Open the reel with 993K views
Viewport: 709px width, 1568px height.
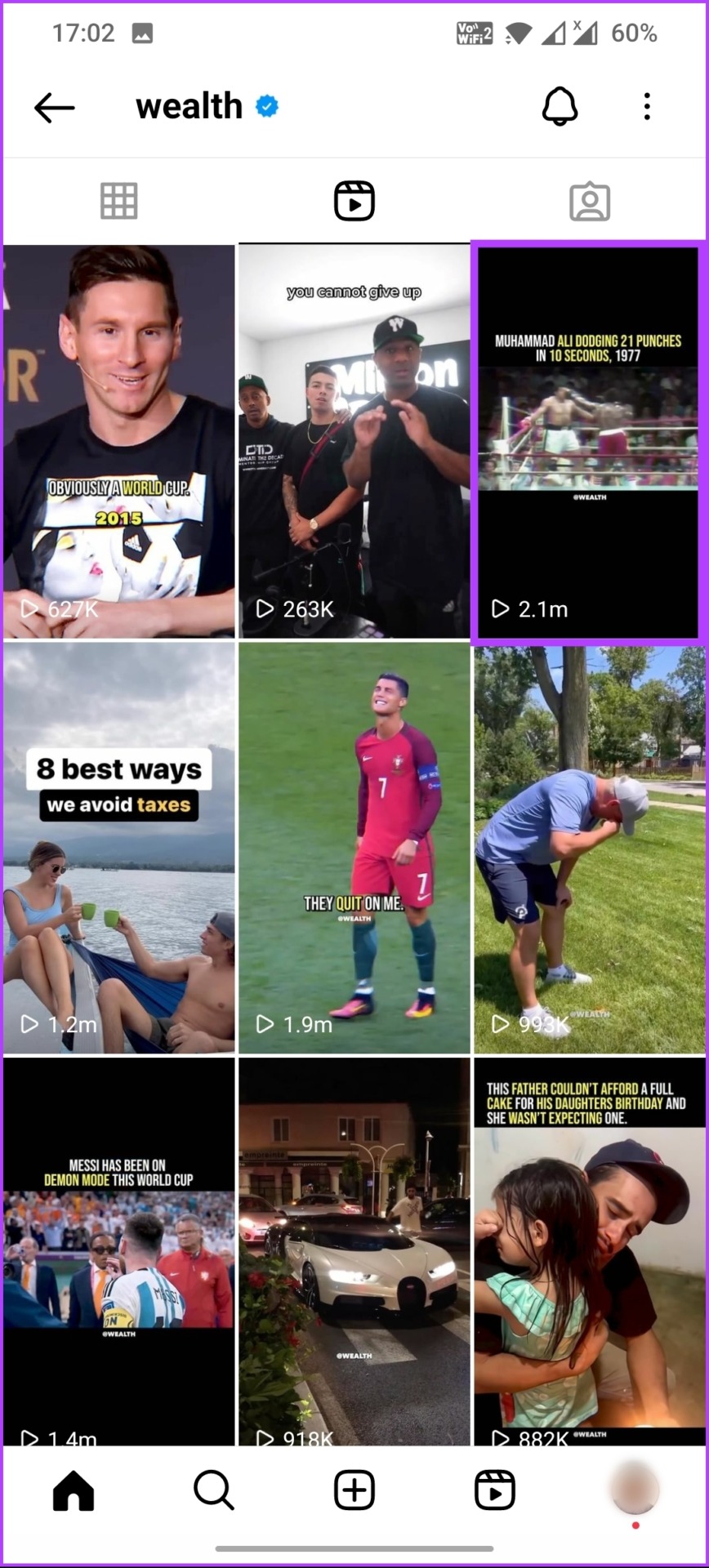pos(589,848)
